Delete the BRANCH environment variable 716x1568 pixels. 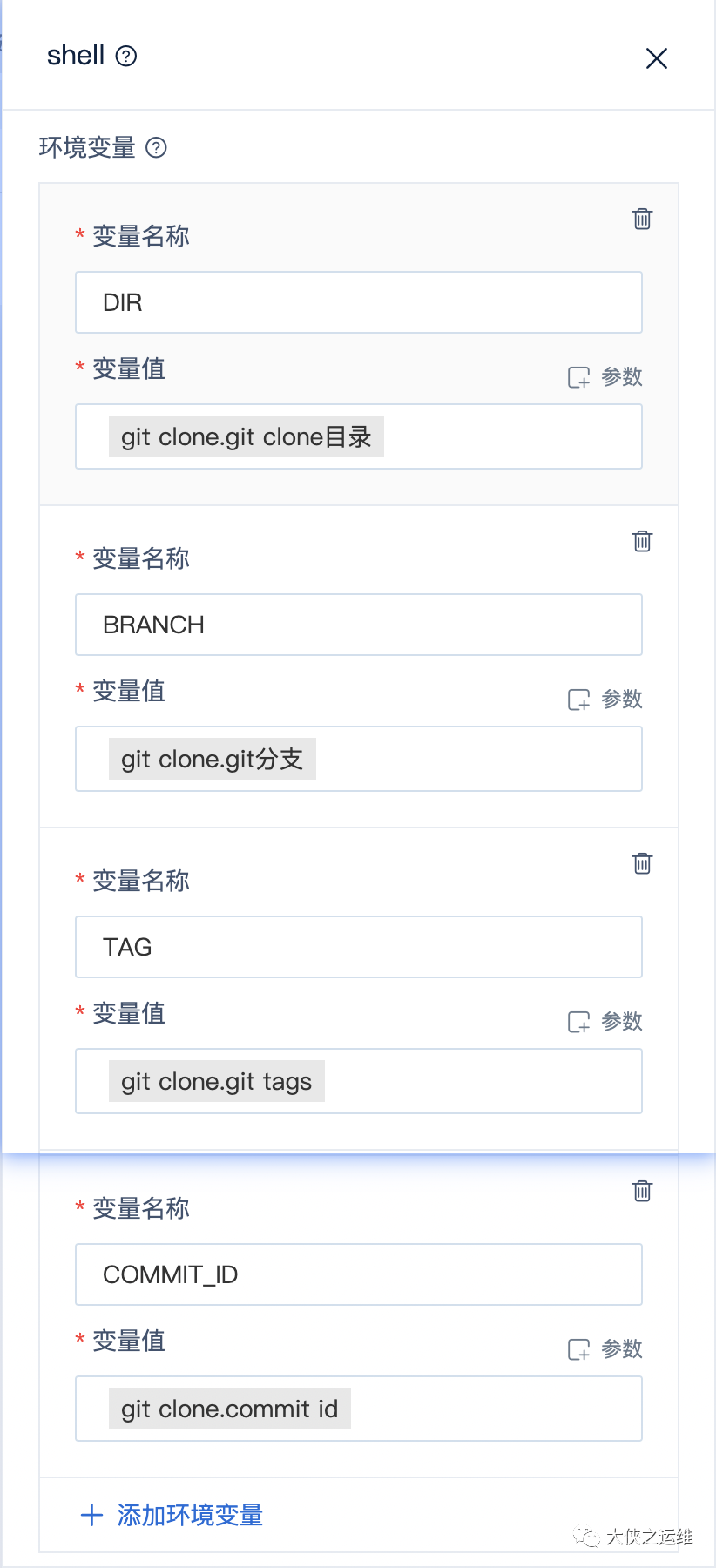coord(642,541)
